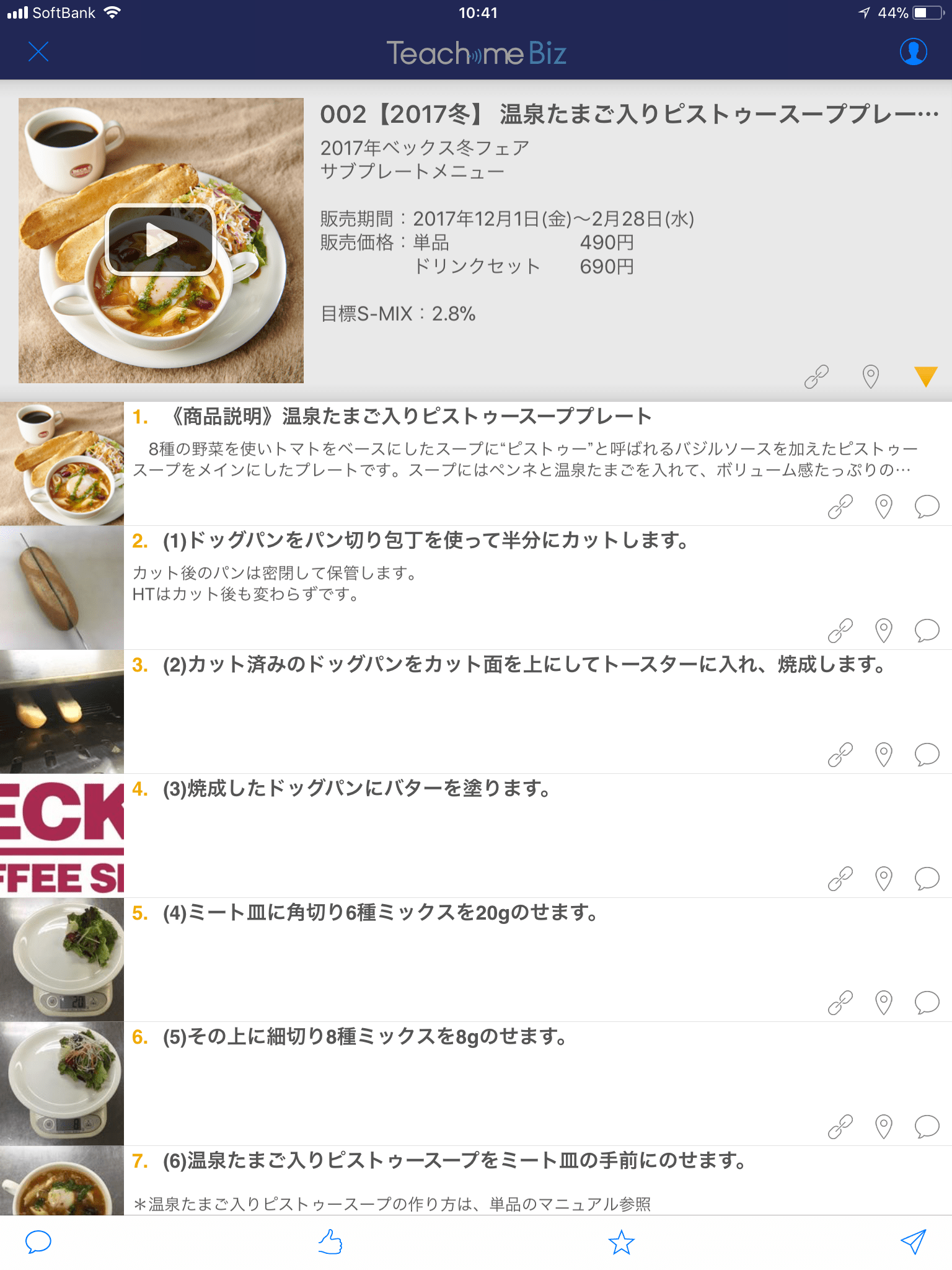Open step 6 with 8g shredded mix
952x1270 pixels.
click(364, 1037)
